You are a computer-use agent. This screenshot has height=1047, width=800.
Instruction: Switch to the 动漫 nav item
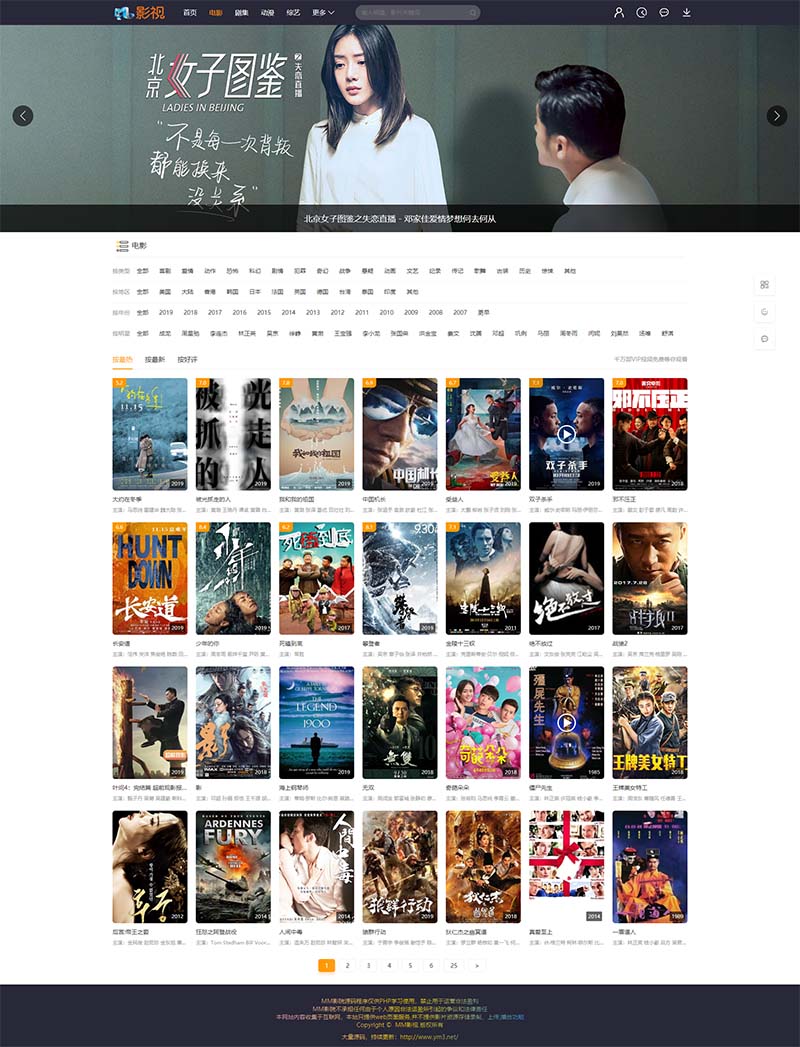[x=267, y=13]
